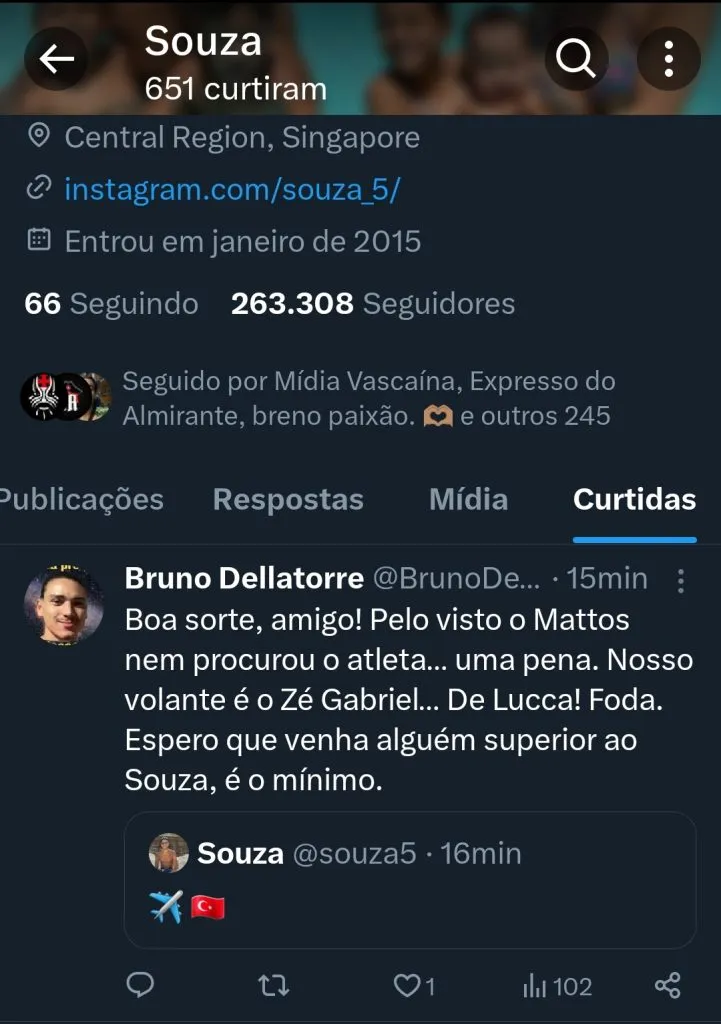
Task: Open more options on Bruno Dellatorre's post
Action: click(681, 581)
